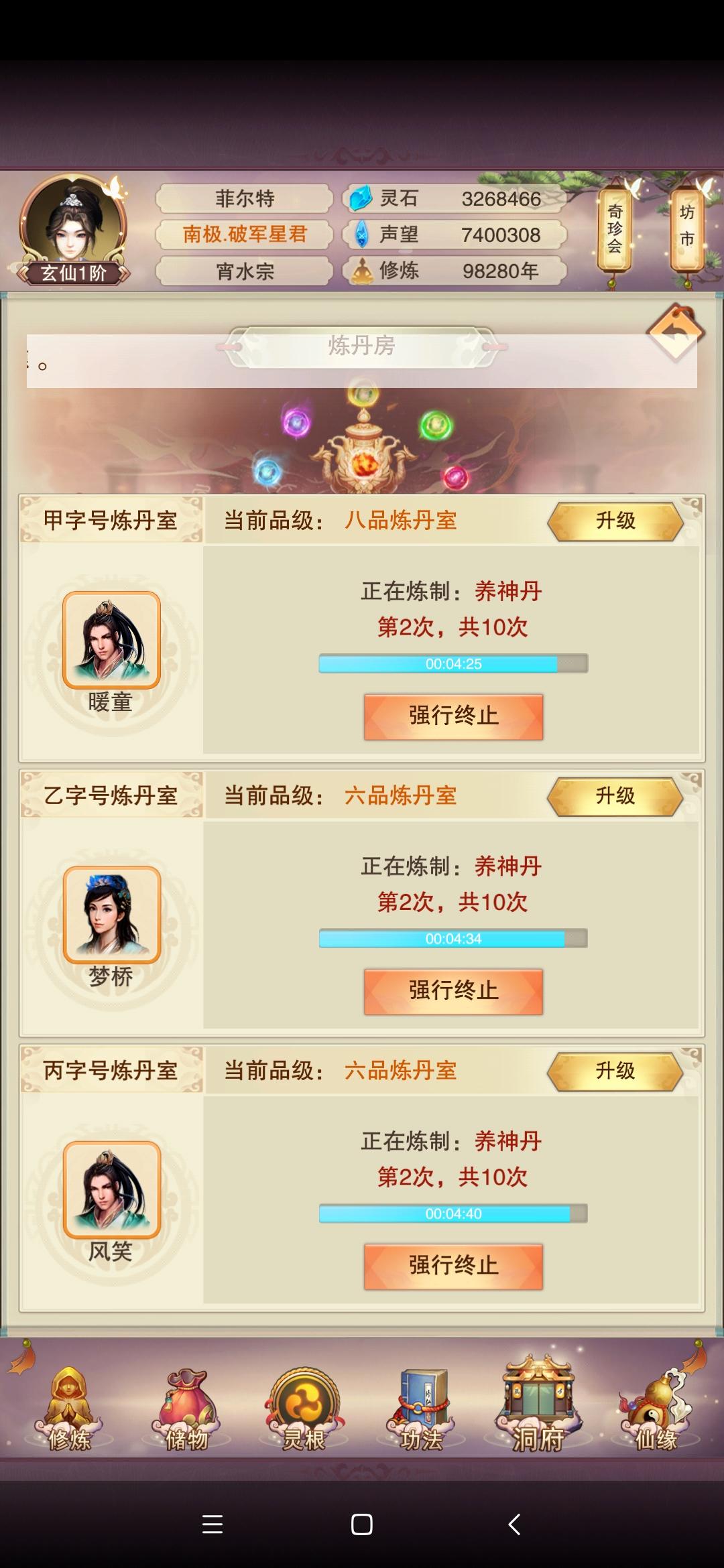Click 升级 for 乙字号炼丹室

(614, 796)
